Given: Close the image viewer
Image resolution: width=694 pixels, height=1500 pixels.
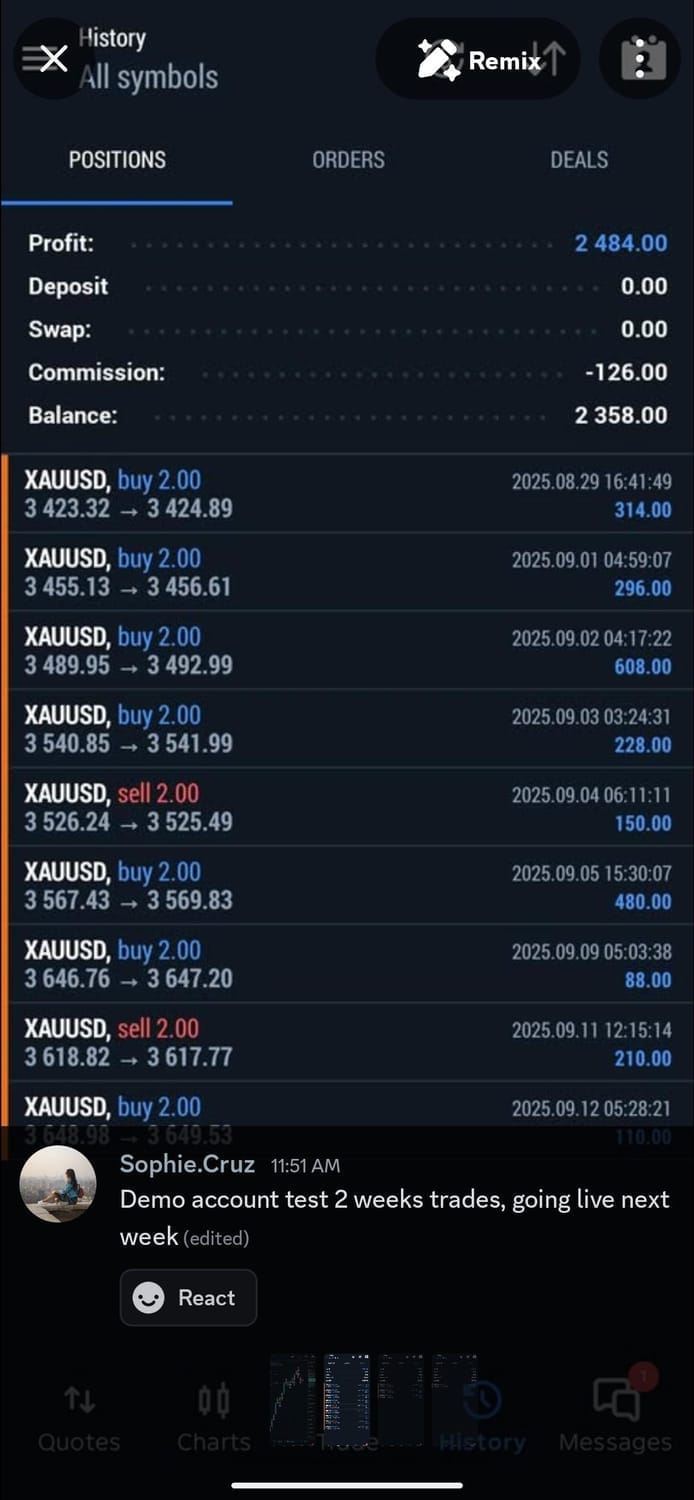Looking at the screenshot, I should [52, 59].
